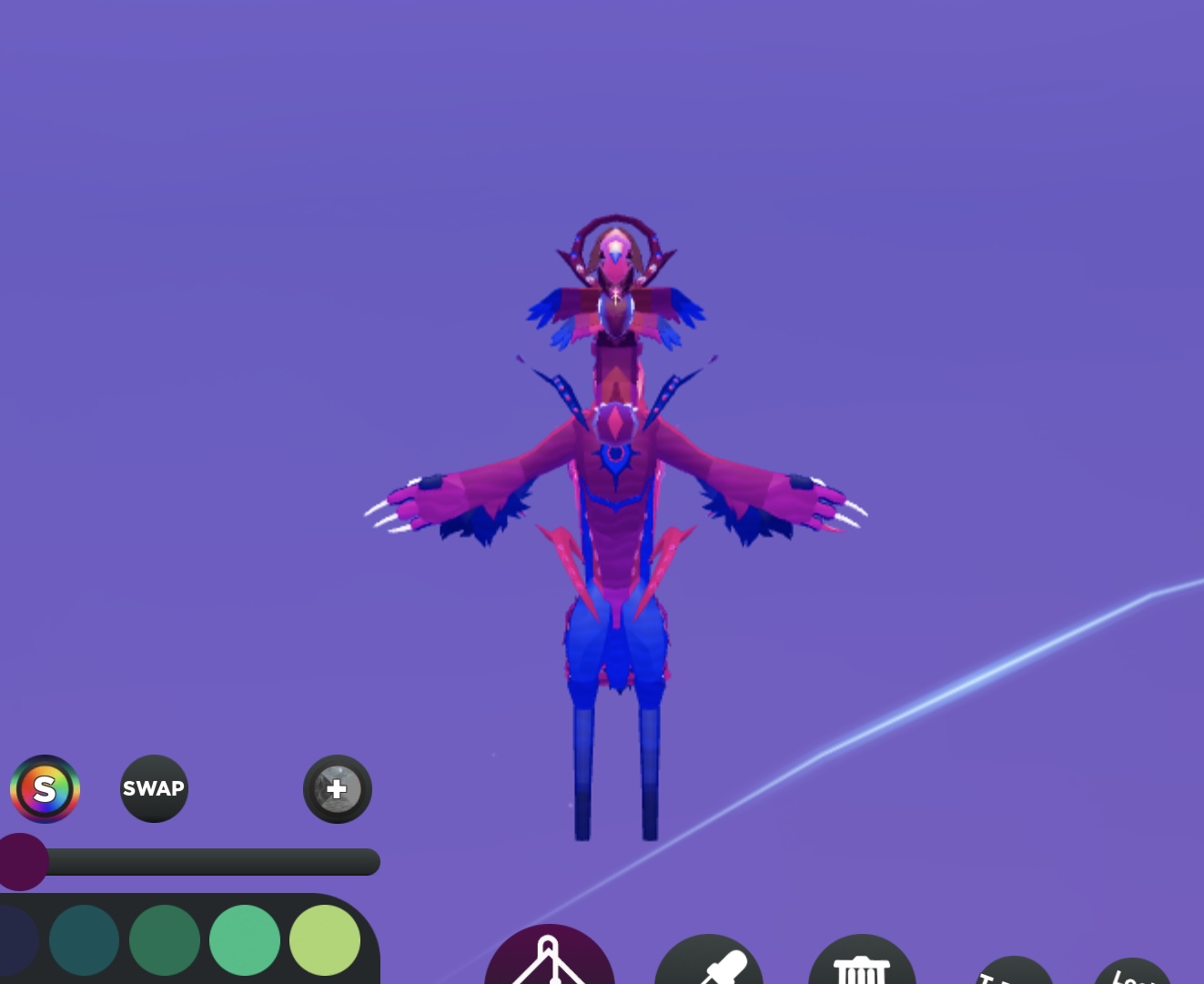The height and width of the screenshot is (984, 1204).
Task: Choose the forest green color swatch
Action: click(x=164, y=939)
